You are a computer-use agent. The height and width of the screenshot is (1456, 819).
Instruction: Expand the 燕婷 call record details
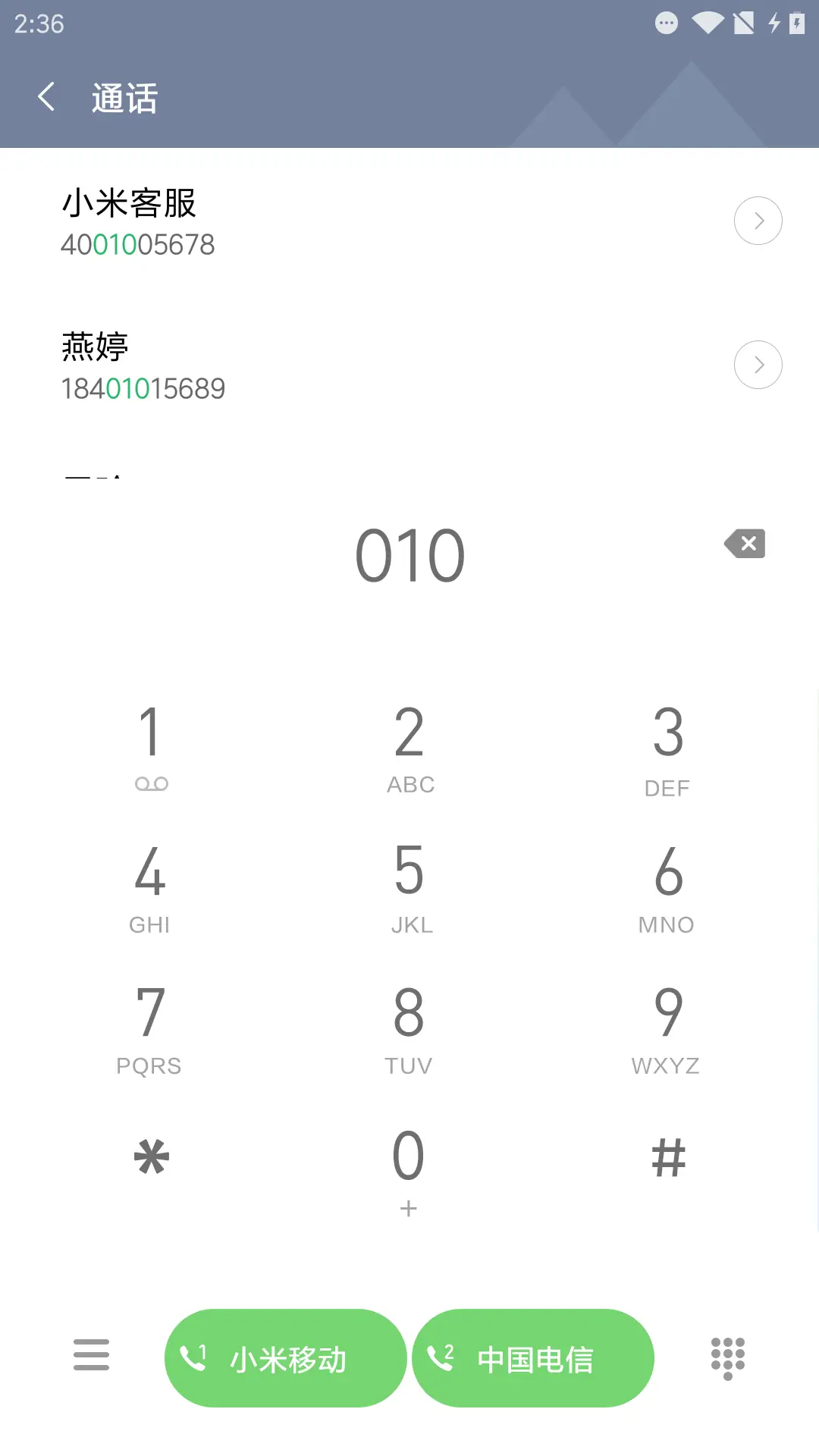758,365
